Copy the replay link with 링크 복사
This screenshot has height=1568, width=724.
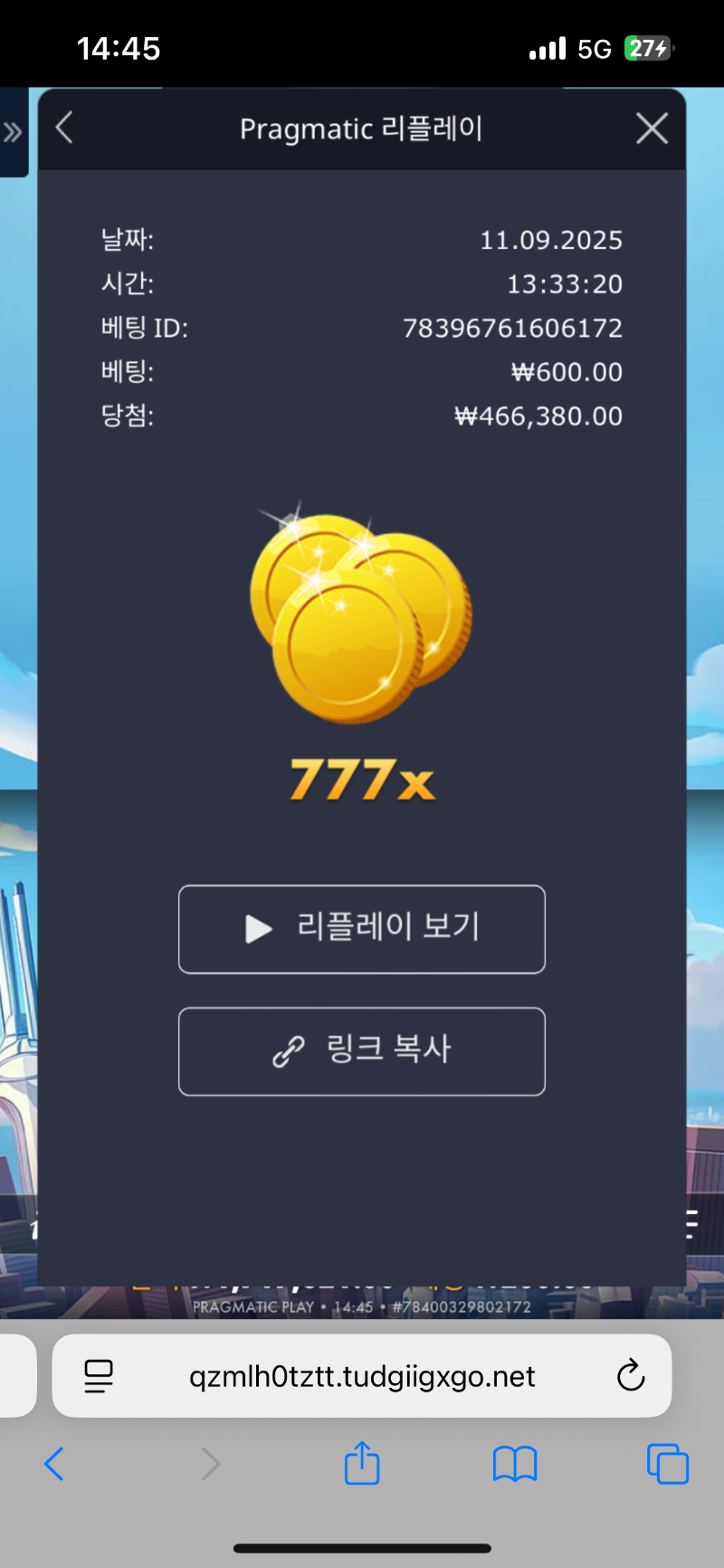coord(362,1051)
